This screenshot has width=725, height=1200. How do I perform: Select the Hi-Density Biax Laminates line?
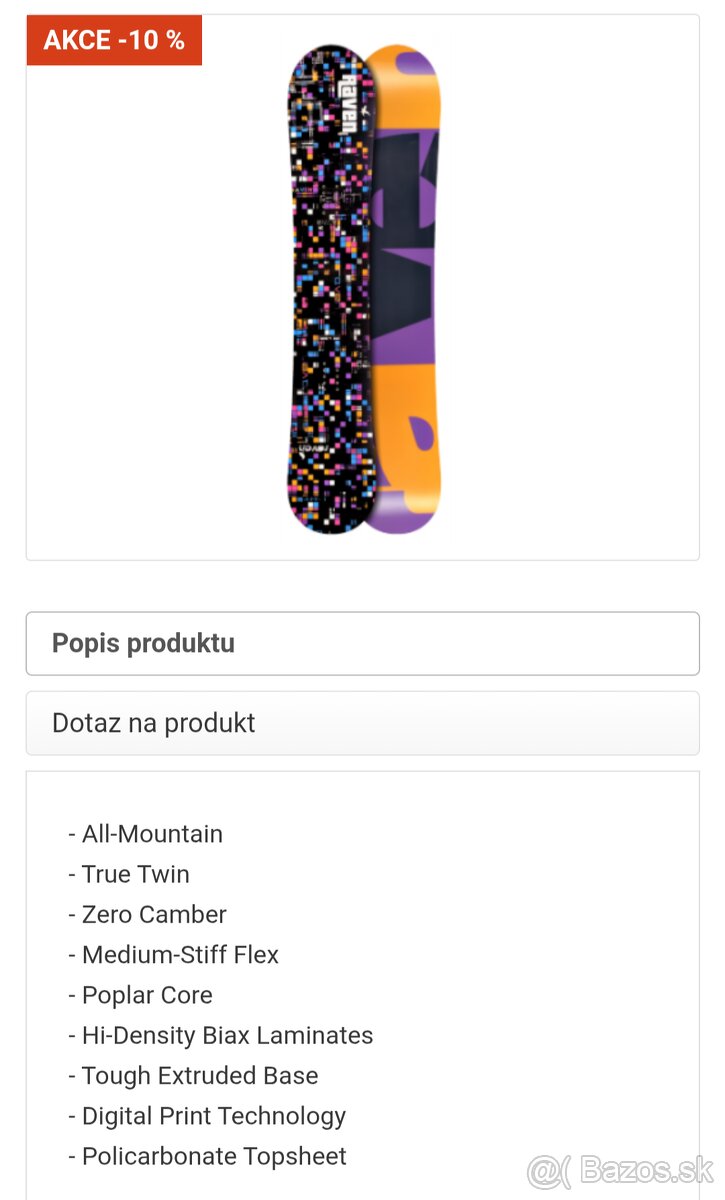tap(221, 1035)
